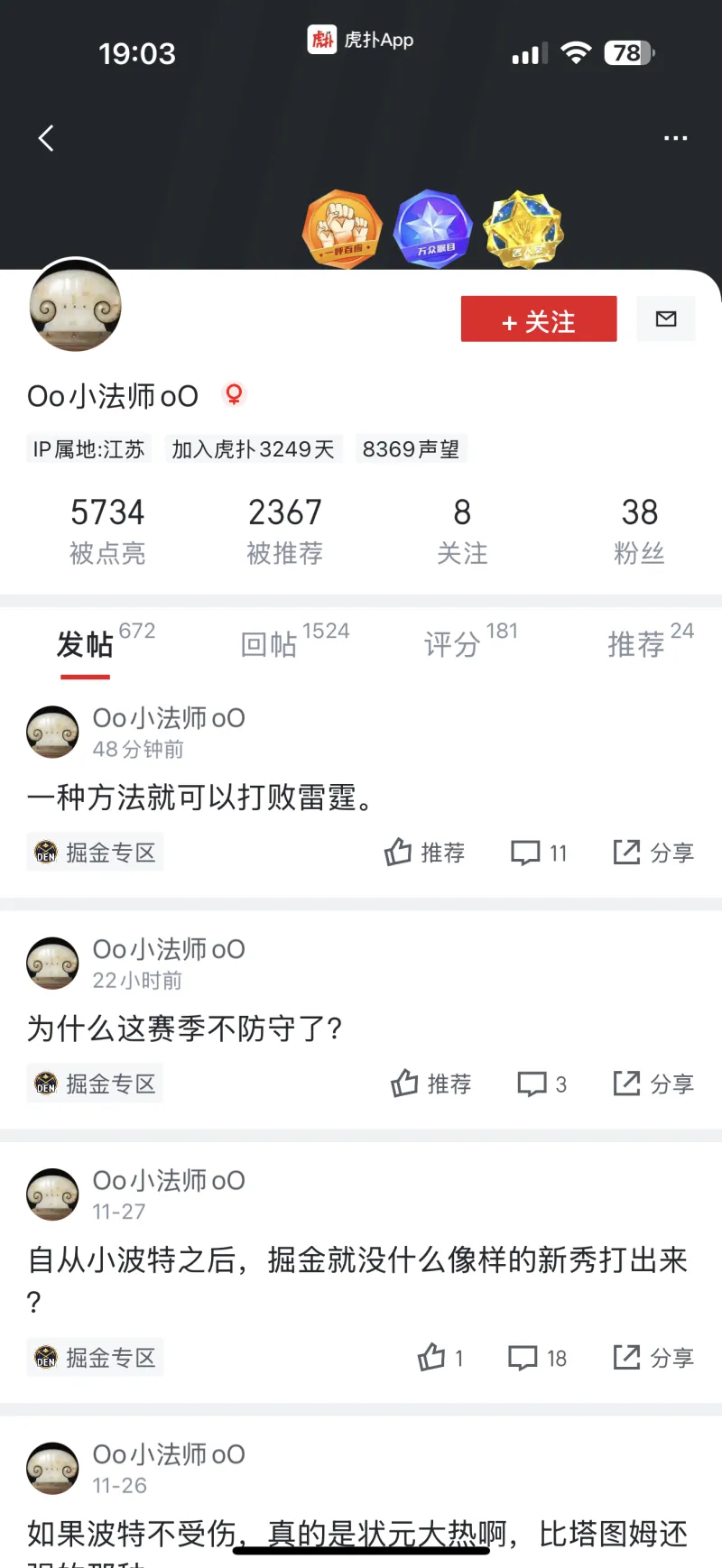View the 粉丝 followers list
The width and height of the screenshot is (722, 1568).
pos(639,530)
